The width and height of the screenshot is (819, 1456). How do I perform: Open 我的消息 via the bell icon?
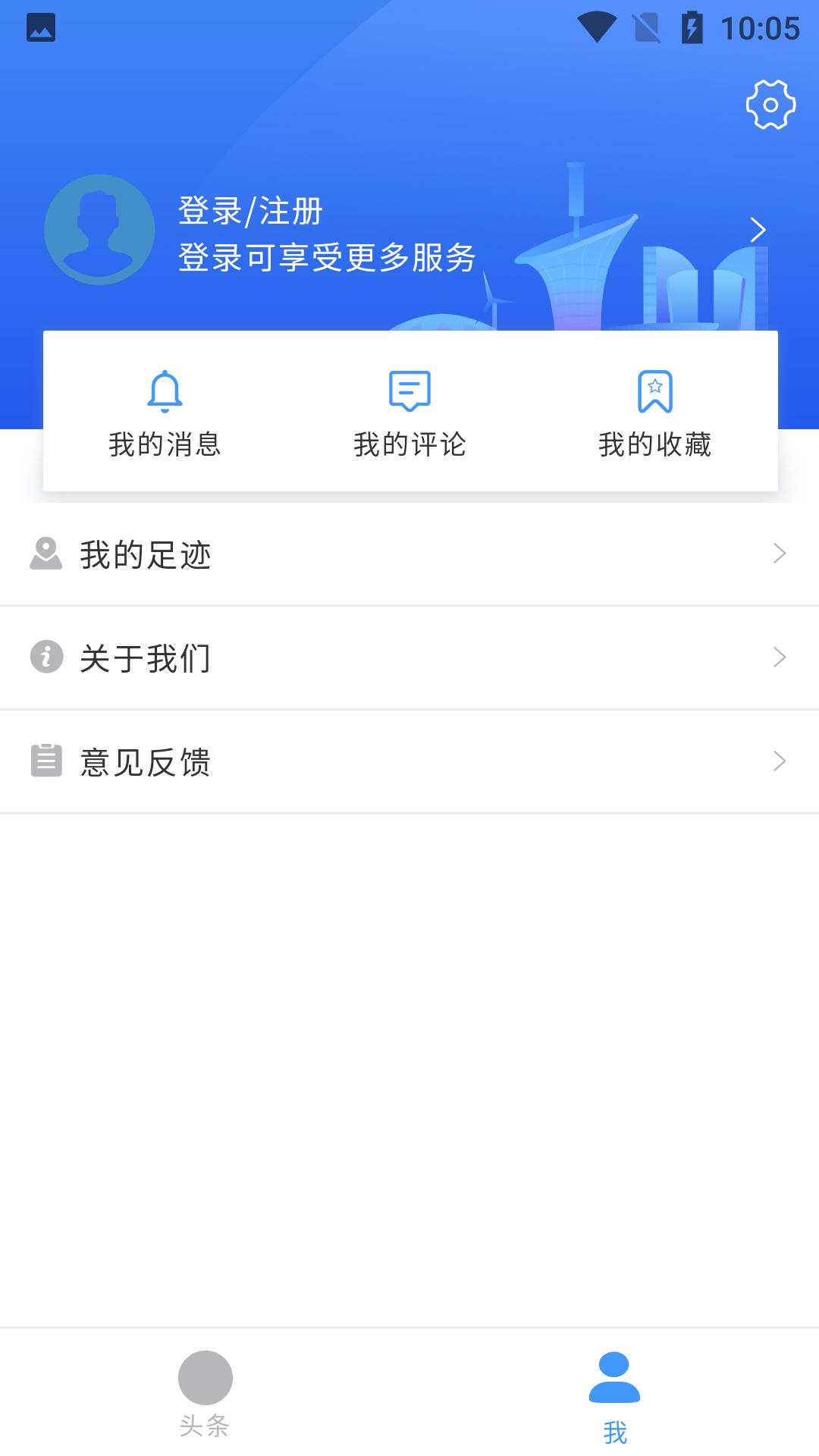[165, 393]
